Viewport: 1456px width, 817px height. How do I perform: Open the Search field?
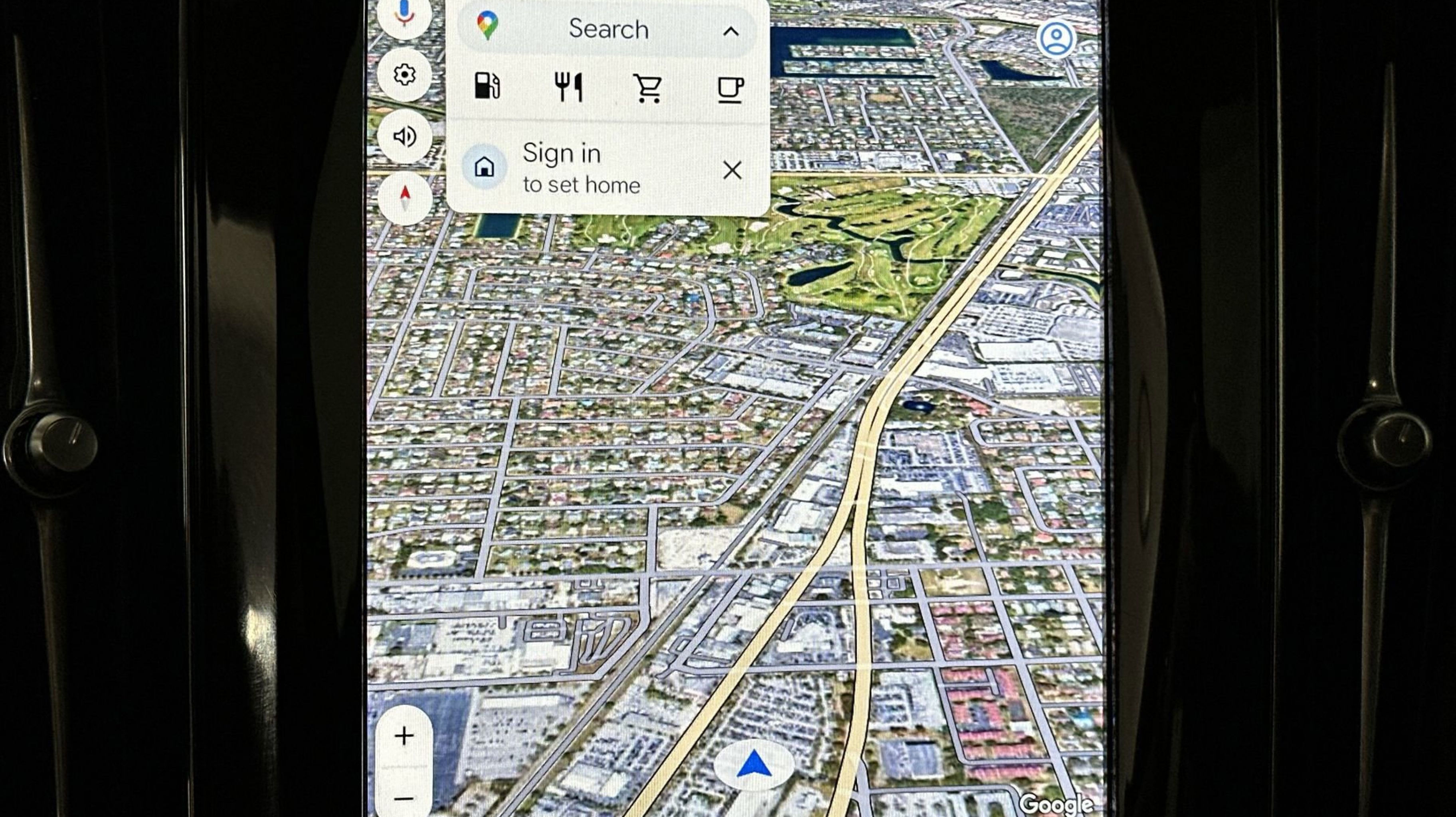(607, 29)
